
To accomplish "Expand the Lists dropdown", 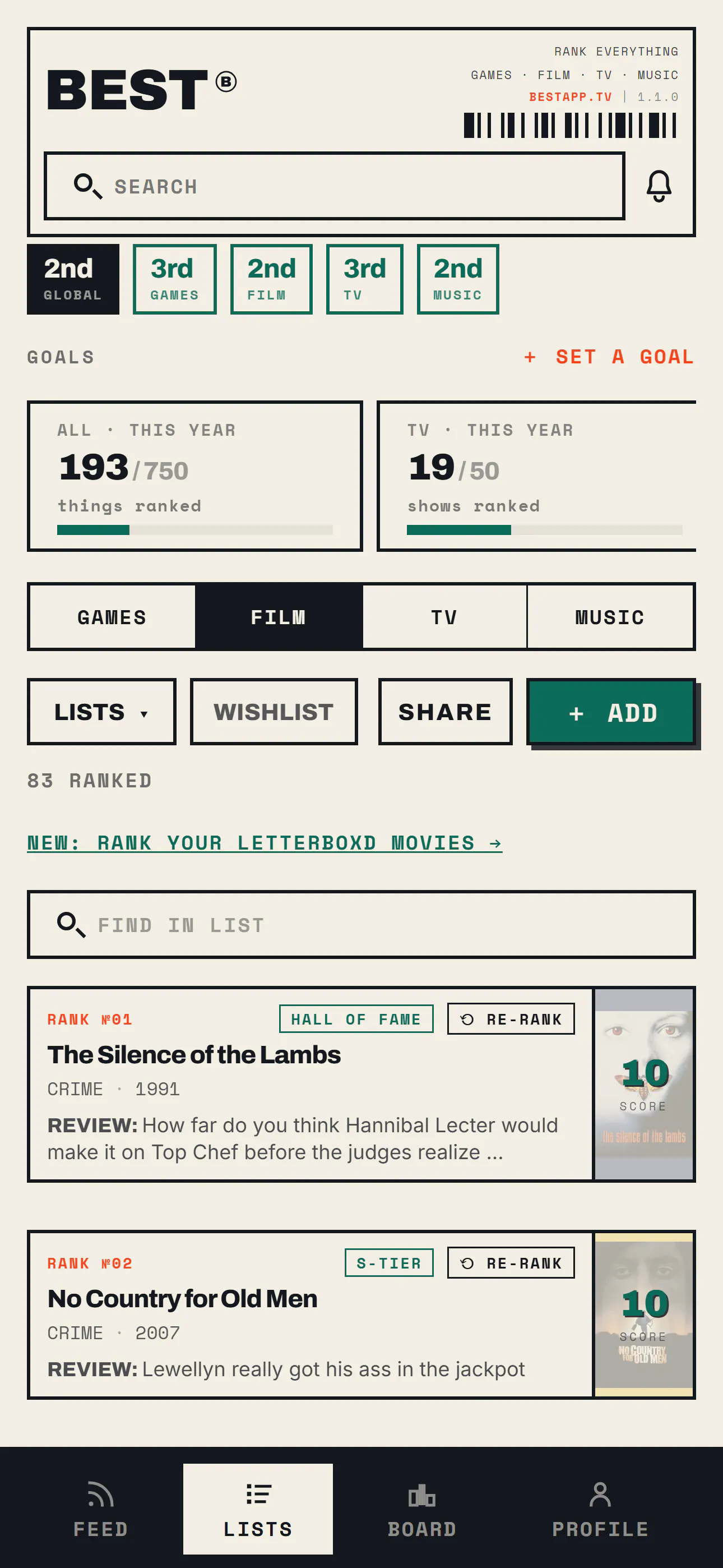I will point(101,712).
